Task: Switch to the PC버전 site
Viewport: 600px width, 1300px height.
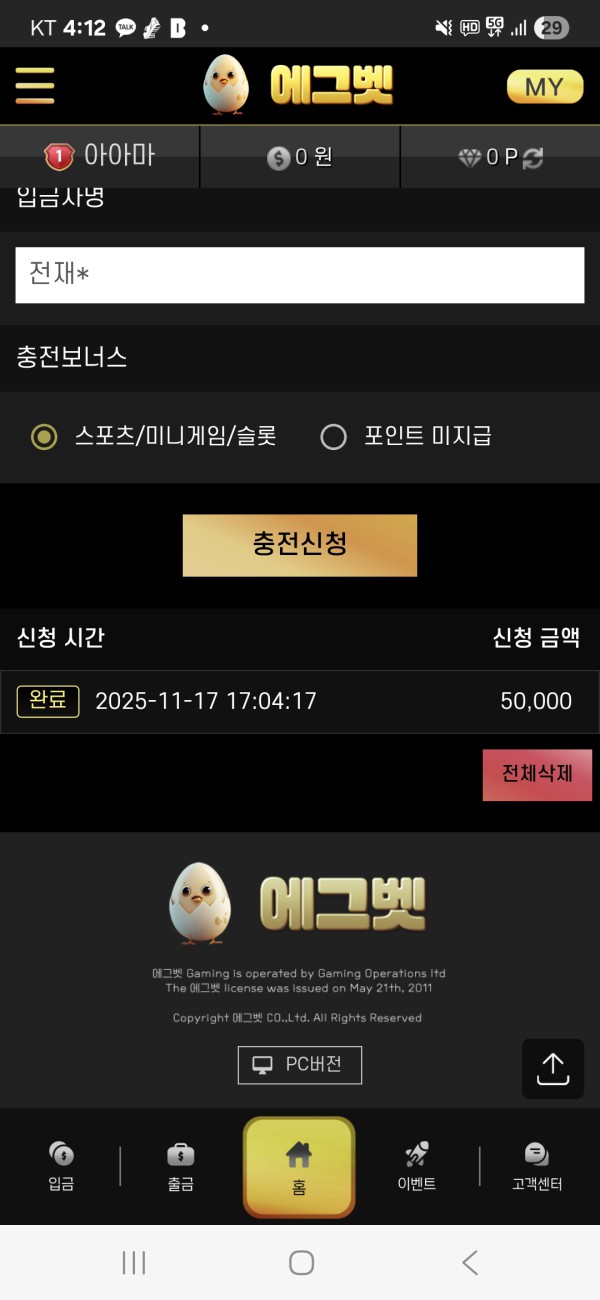Action: (x=300, y=1065)
